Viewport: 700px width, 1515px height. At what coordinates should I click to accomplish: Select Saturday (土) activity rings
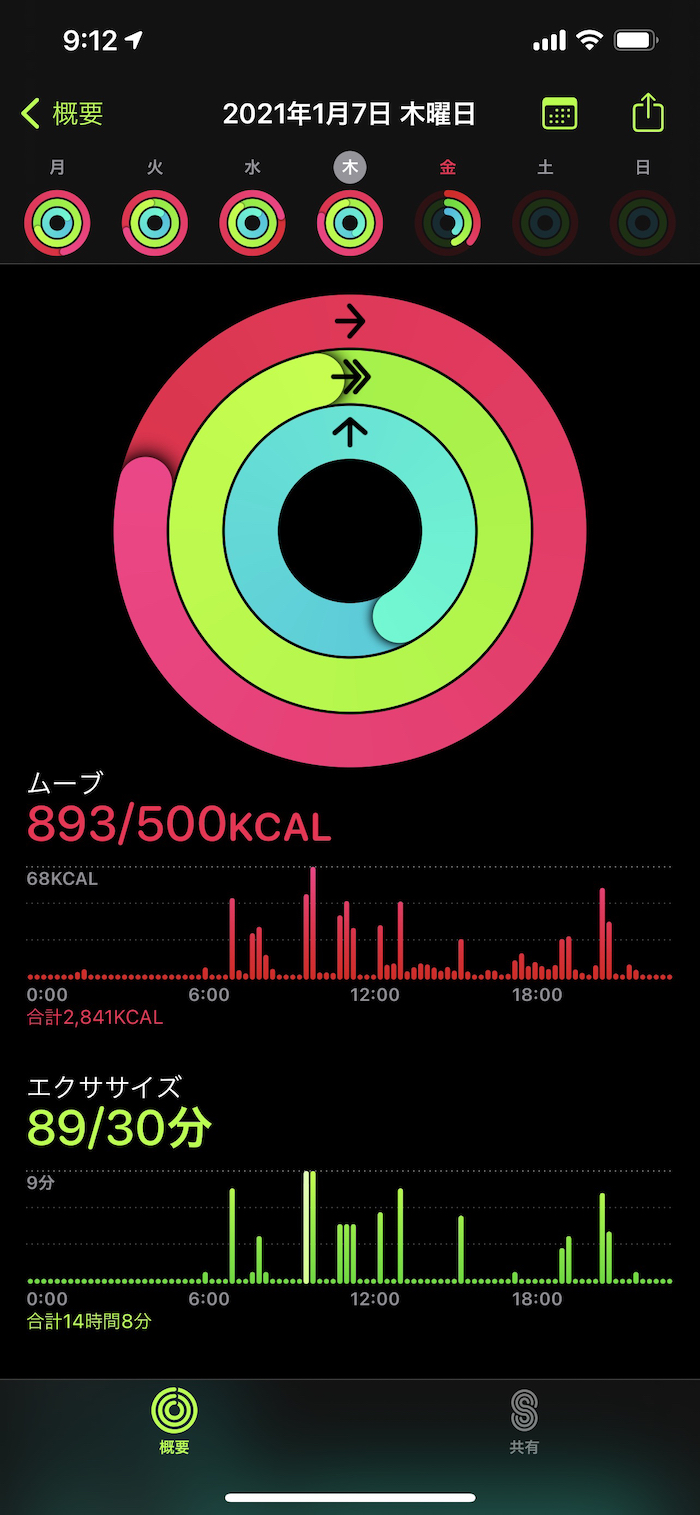[545, 222]
